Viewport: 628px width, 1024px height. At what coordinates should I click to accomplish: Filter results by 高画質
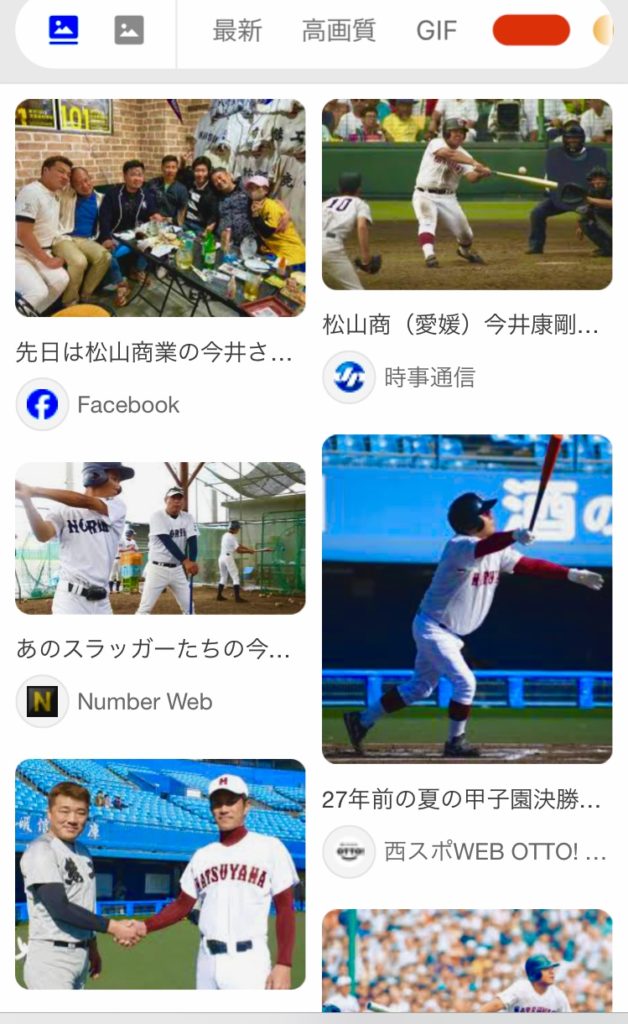coord(339,31)
